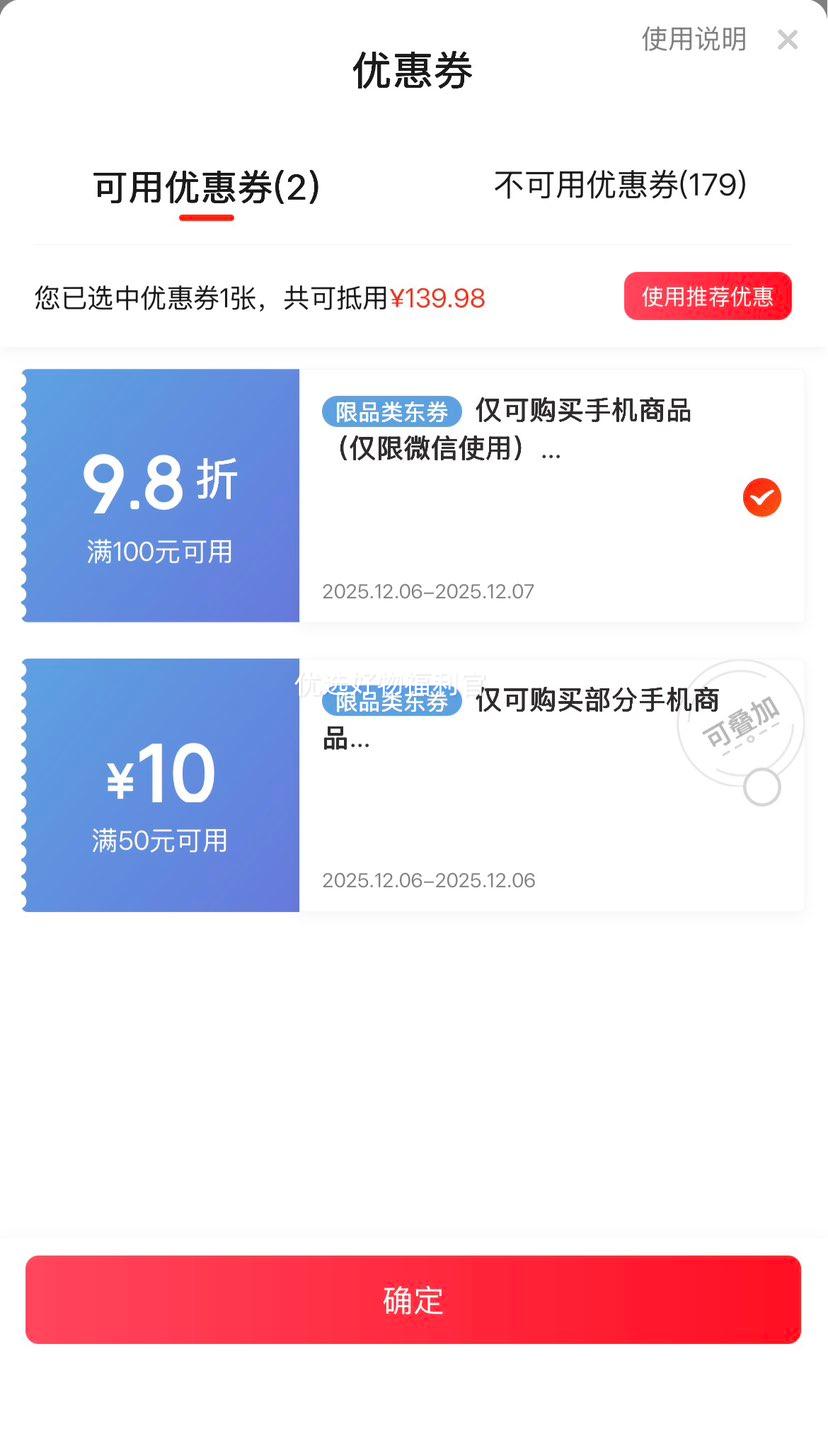Tap the 限品类东东券 tag on first coupon
Screen dimensions: 828x1434
(391, 411)
